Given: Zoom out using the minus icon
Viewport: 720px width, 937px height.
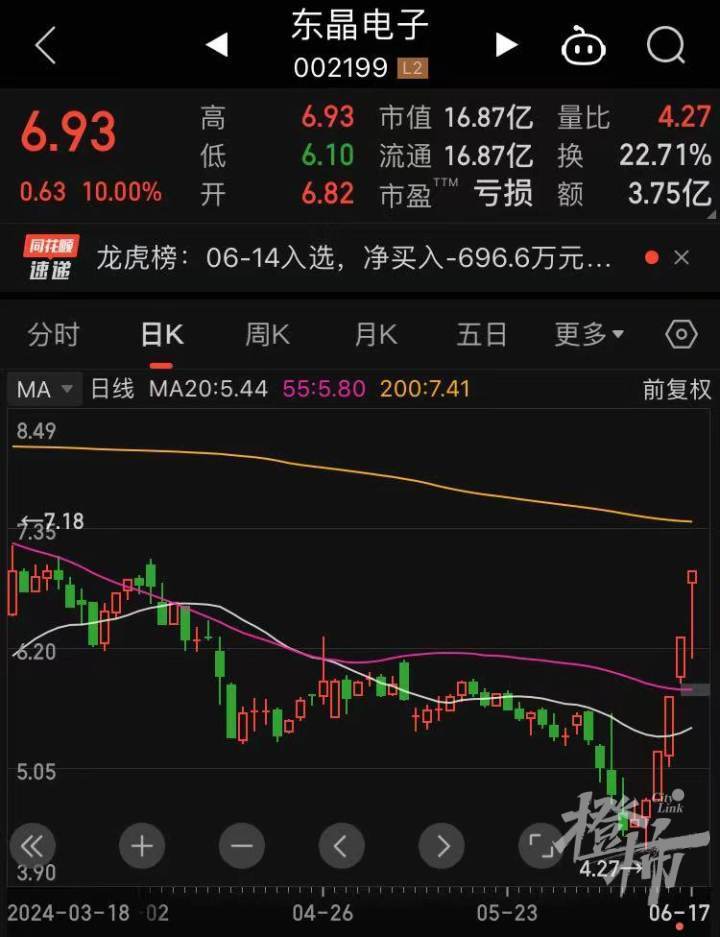Looking at the screenshot, I should coord(241,846).
